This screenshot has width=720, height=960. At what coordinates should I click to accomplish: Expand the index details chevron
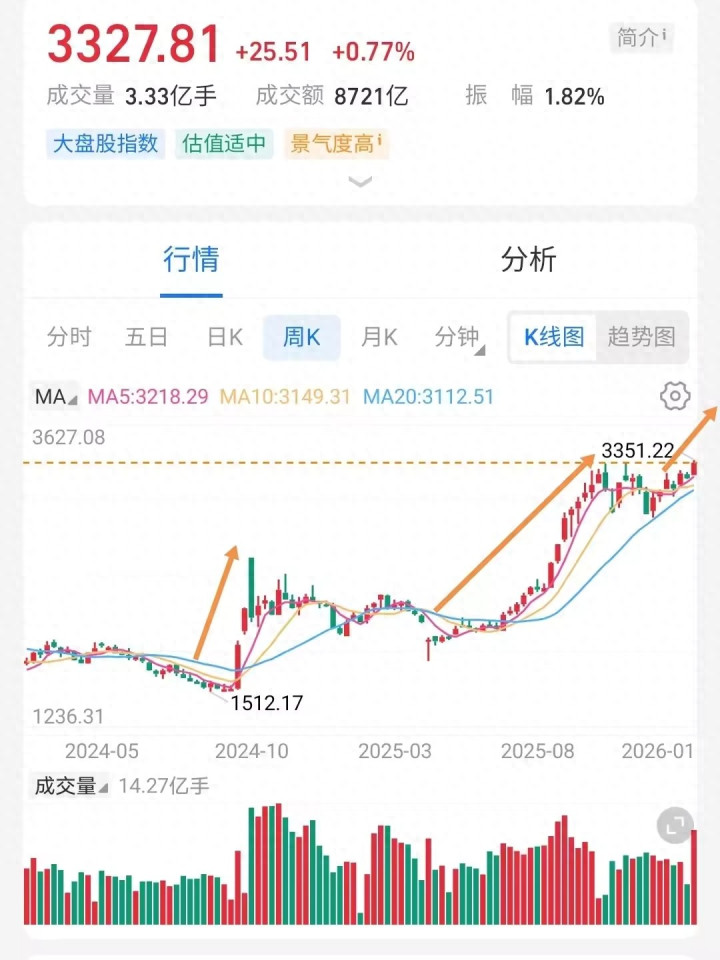click(360, 182)
